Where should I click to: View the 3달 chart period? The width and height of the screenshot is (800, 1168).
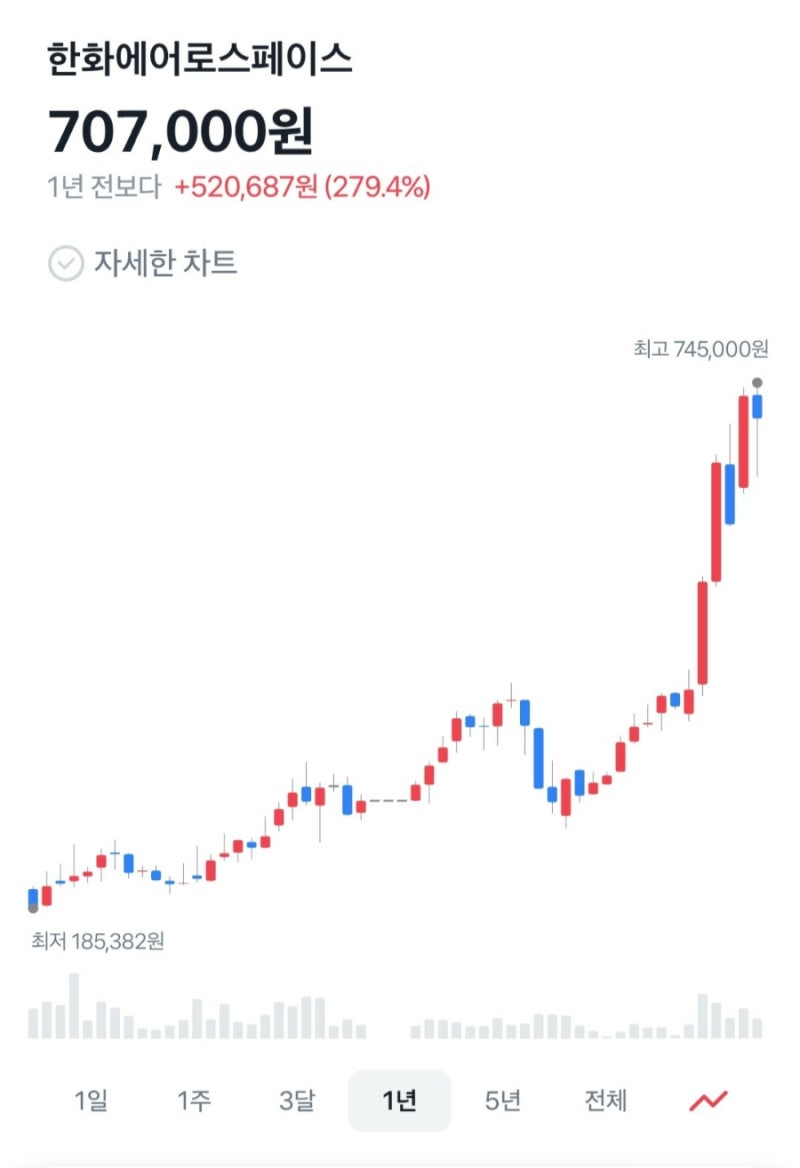296,1098
